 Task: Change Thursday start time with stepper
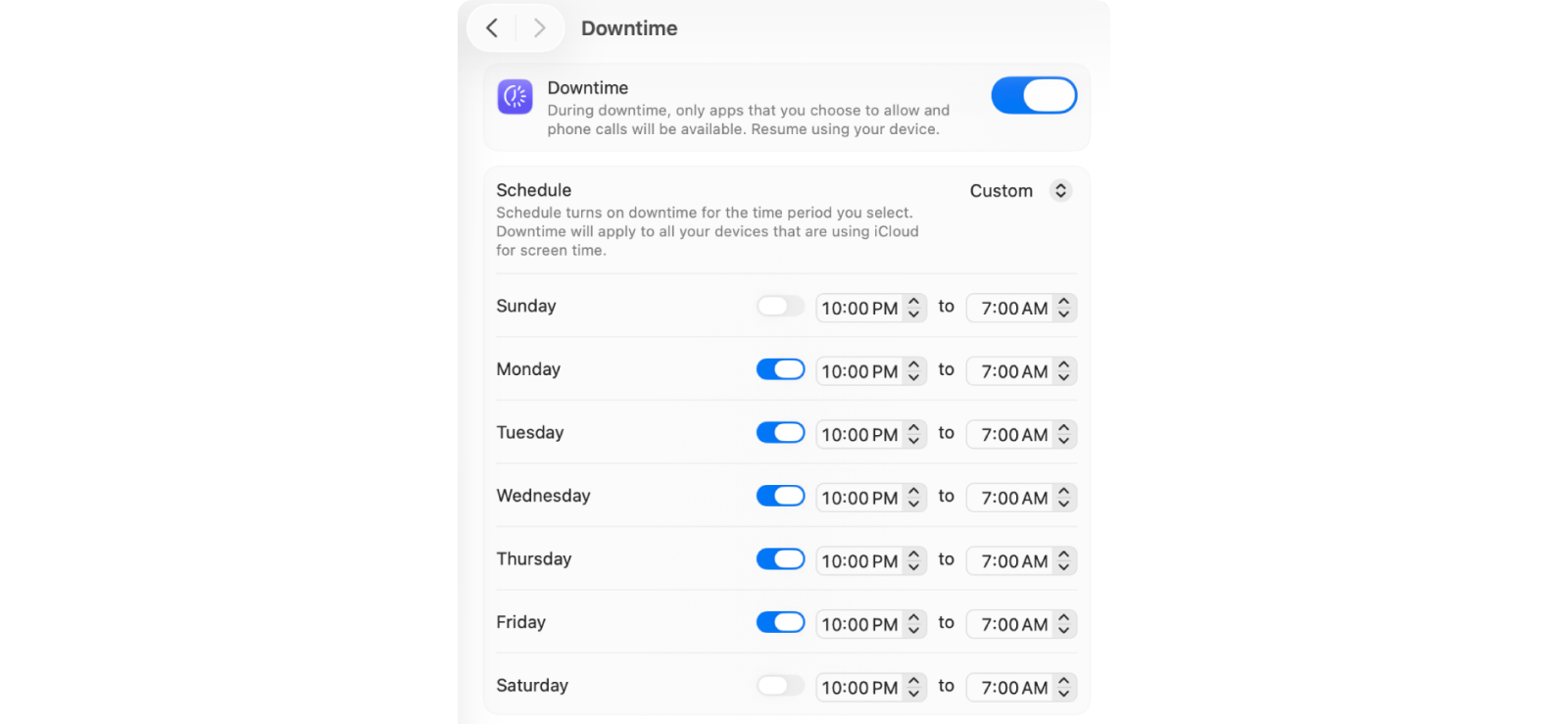click(913, 561)
